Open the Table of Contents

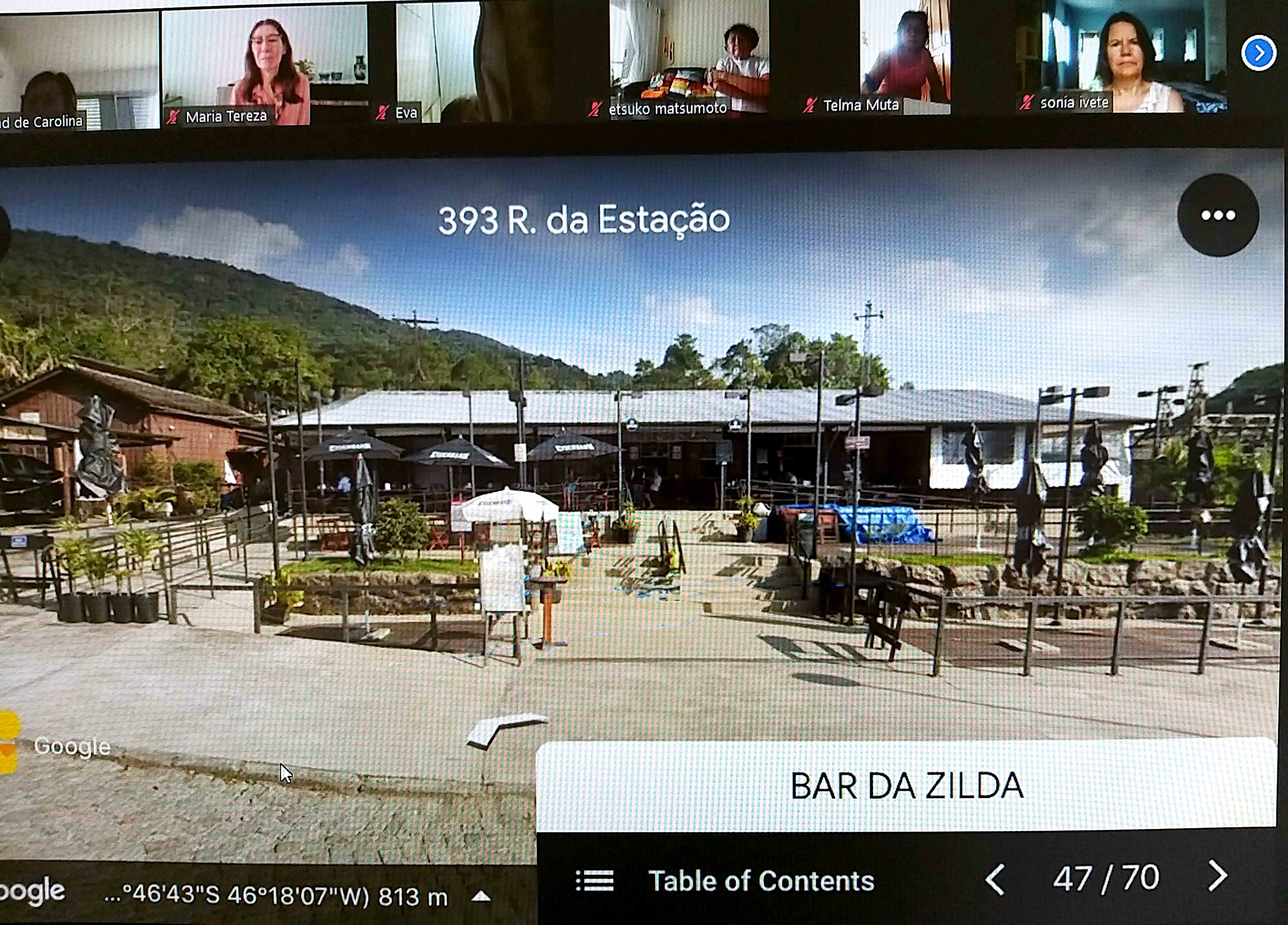726,881
